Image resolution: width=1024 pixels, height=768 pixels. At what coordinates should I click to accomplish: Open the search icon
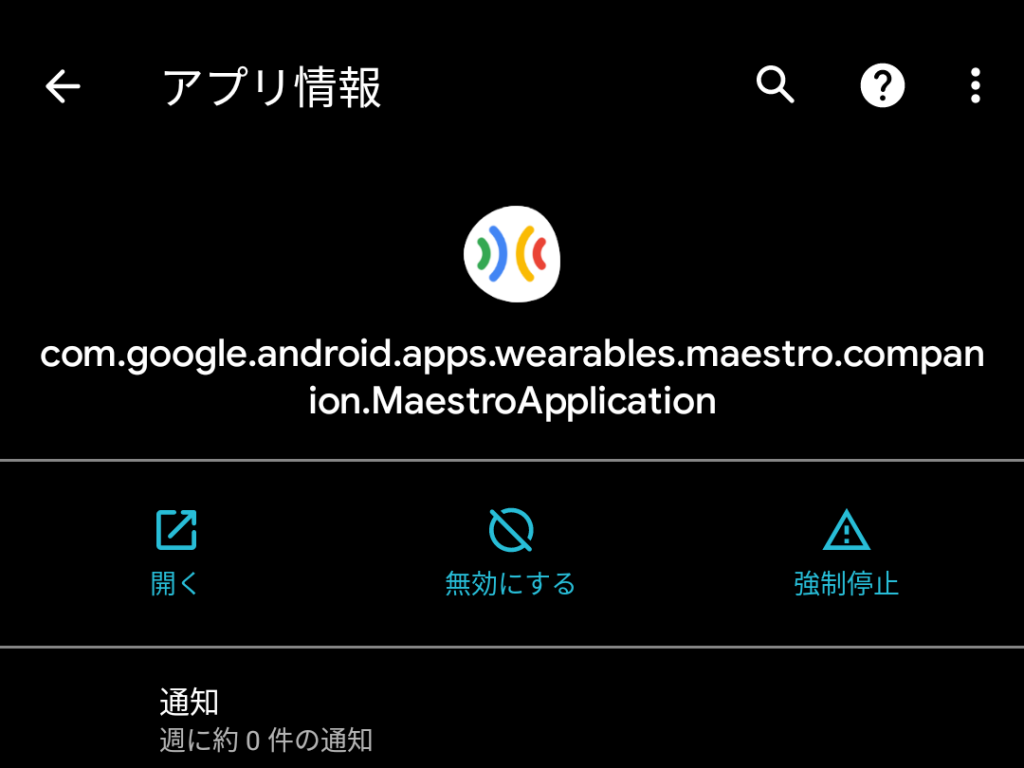pyautogui.click(x=775, y=87)
